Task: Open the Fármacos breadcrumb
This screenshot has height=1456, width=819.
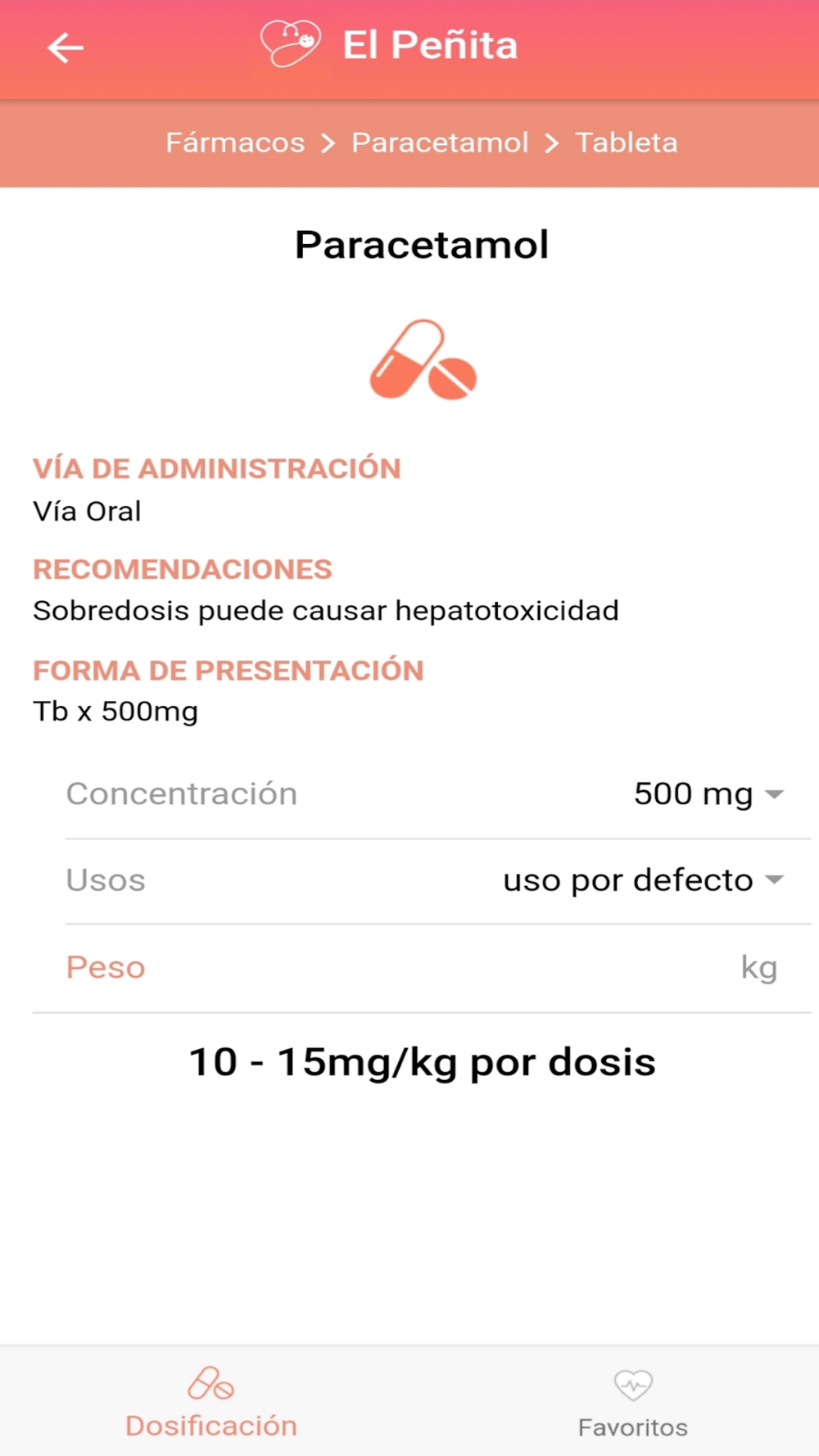Action: pyautogui.click(x=235, y=142)
